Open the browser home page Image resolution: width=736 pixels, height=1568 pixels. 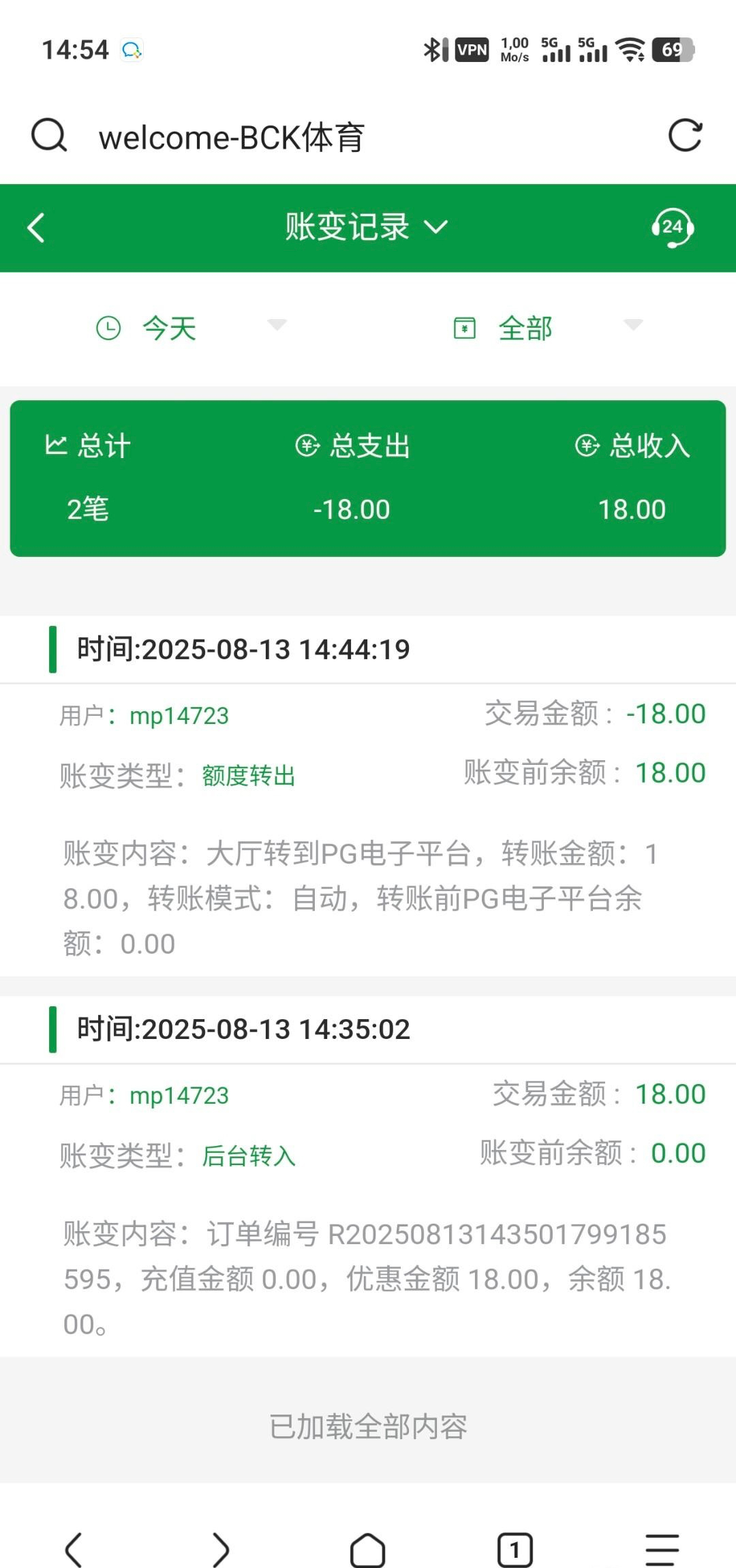pos(367,1550)
